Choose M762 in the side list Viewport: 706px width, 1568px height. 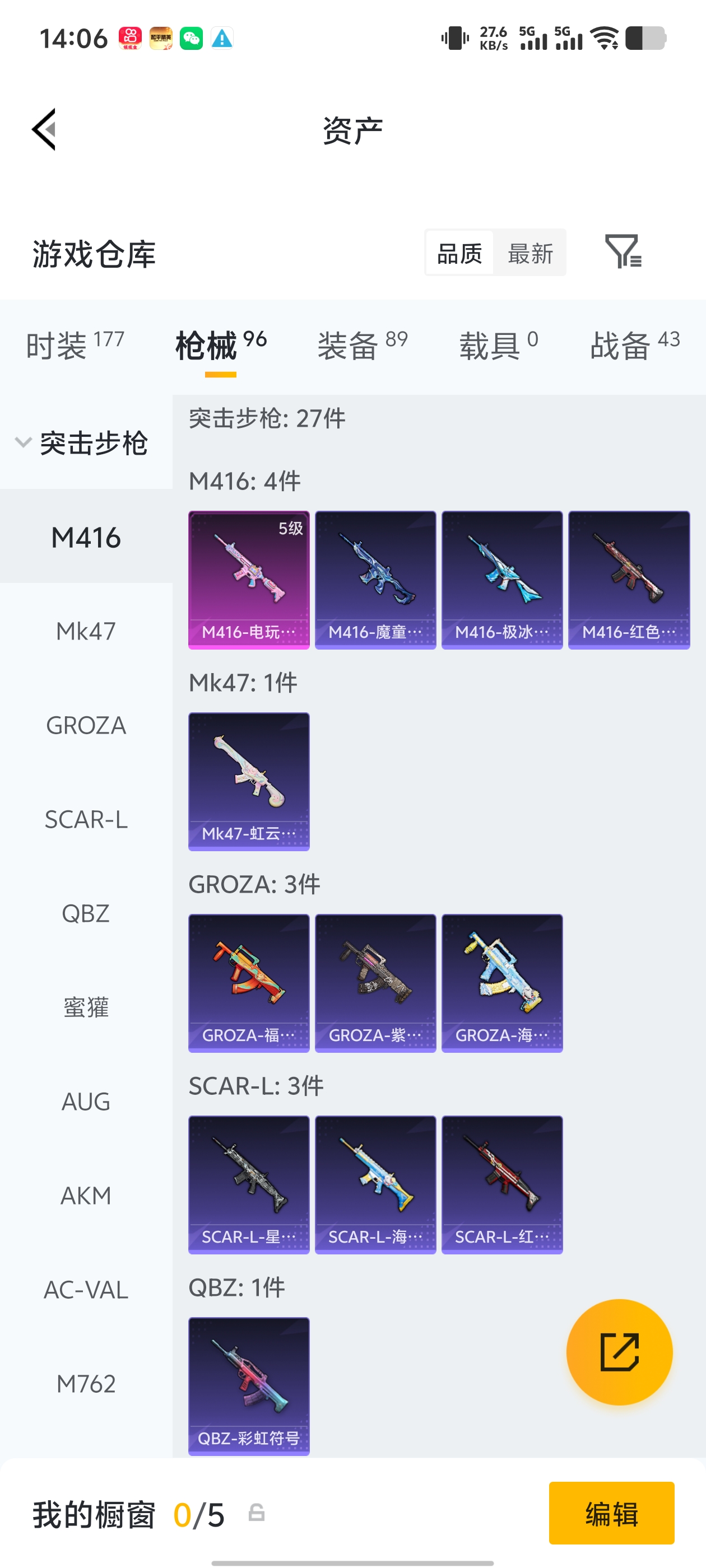point(86,1384)
